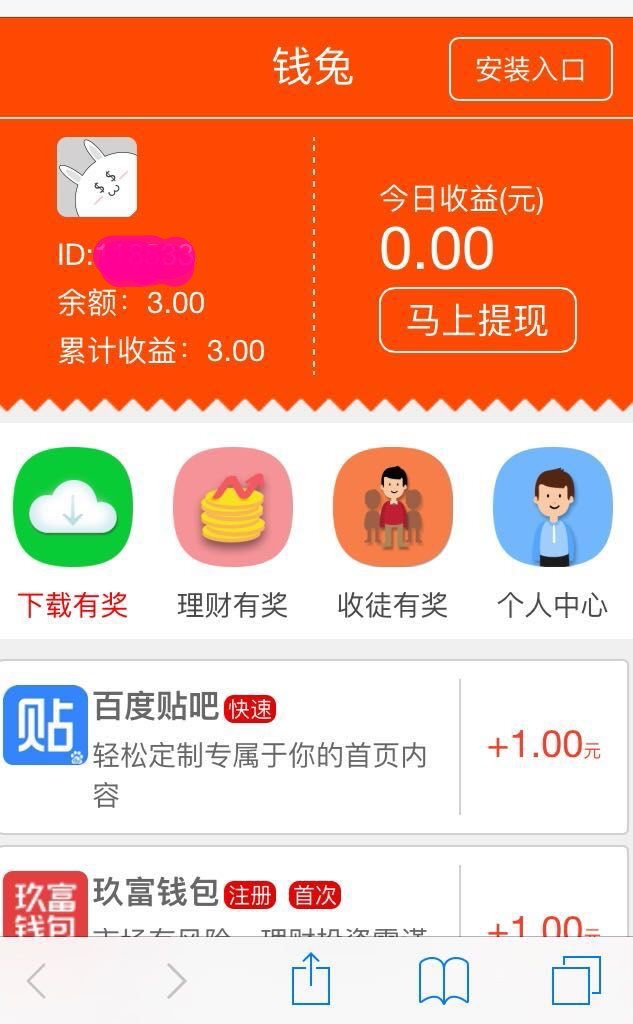Go to 收徒有奖
This screenshot has width=633, height=1024.
[x=393, y=534]
